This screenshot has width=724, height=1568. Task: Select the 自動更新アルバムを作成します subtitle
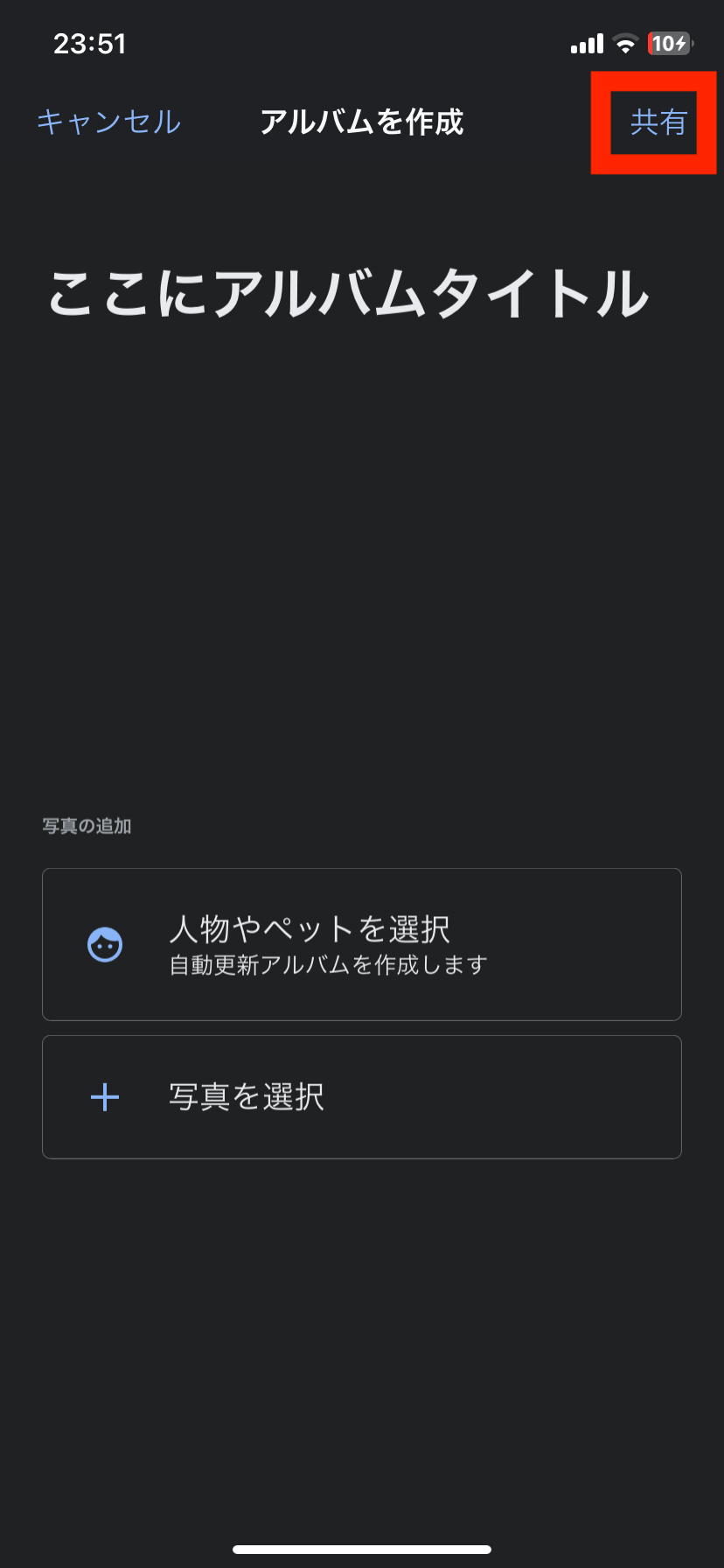327,964
